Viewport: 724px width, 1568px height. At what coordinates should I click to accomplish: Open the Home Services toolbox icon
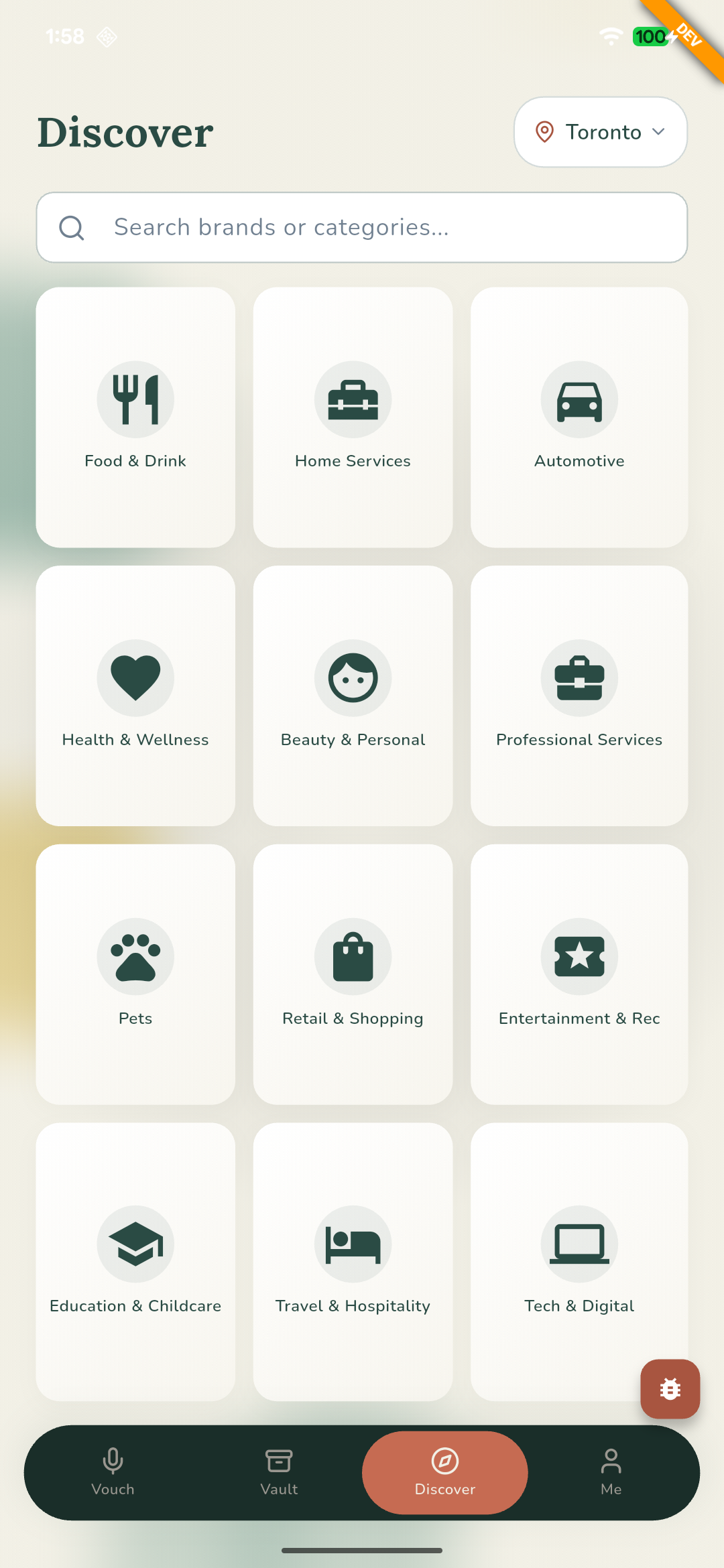coord(353,399)
